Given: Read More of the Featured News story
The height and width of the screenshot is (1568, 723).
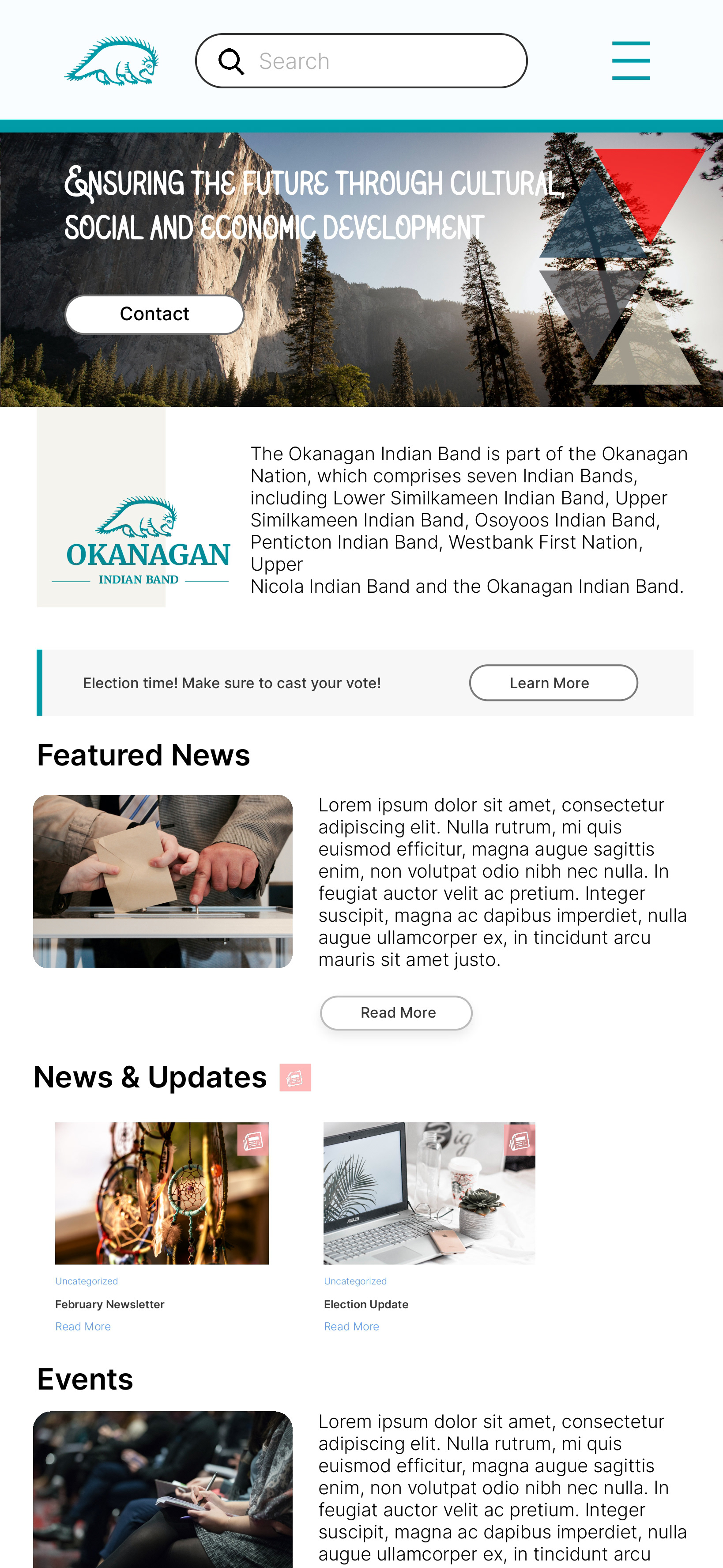Looking at the screenshot, I should click(396, 1012).
